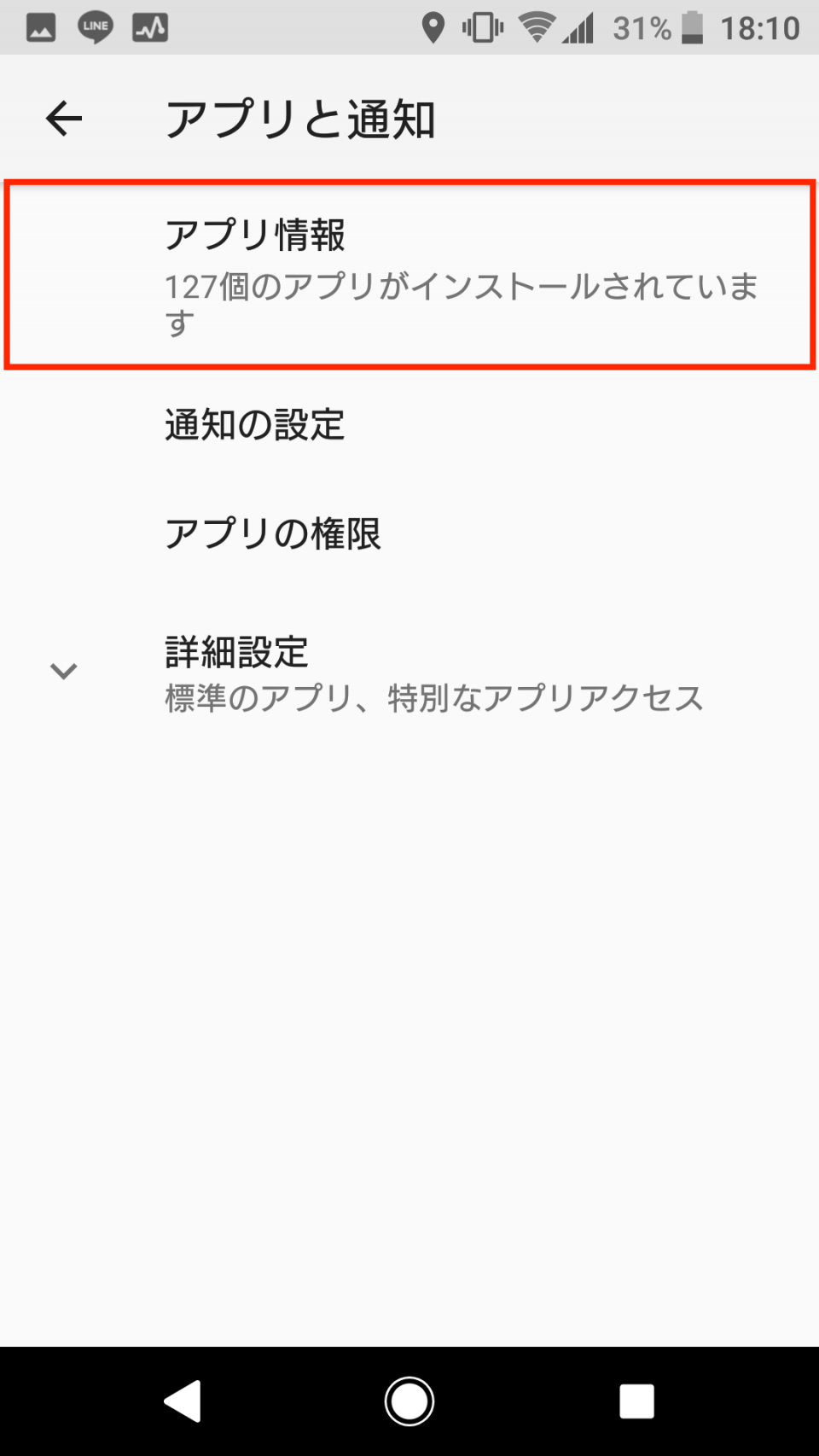
Task: Open 通知の設定
Action: 409,425
